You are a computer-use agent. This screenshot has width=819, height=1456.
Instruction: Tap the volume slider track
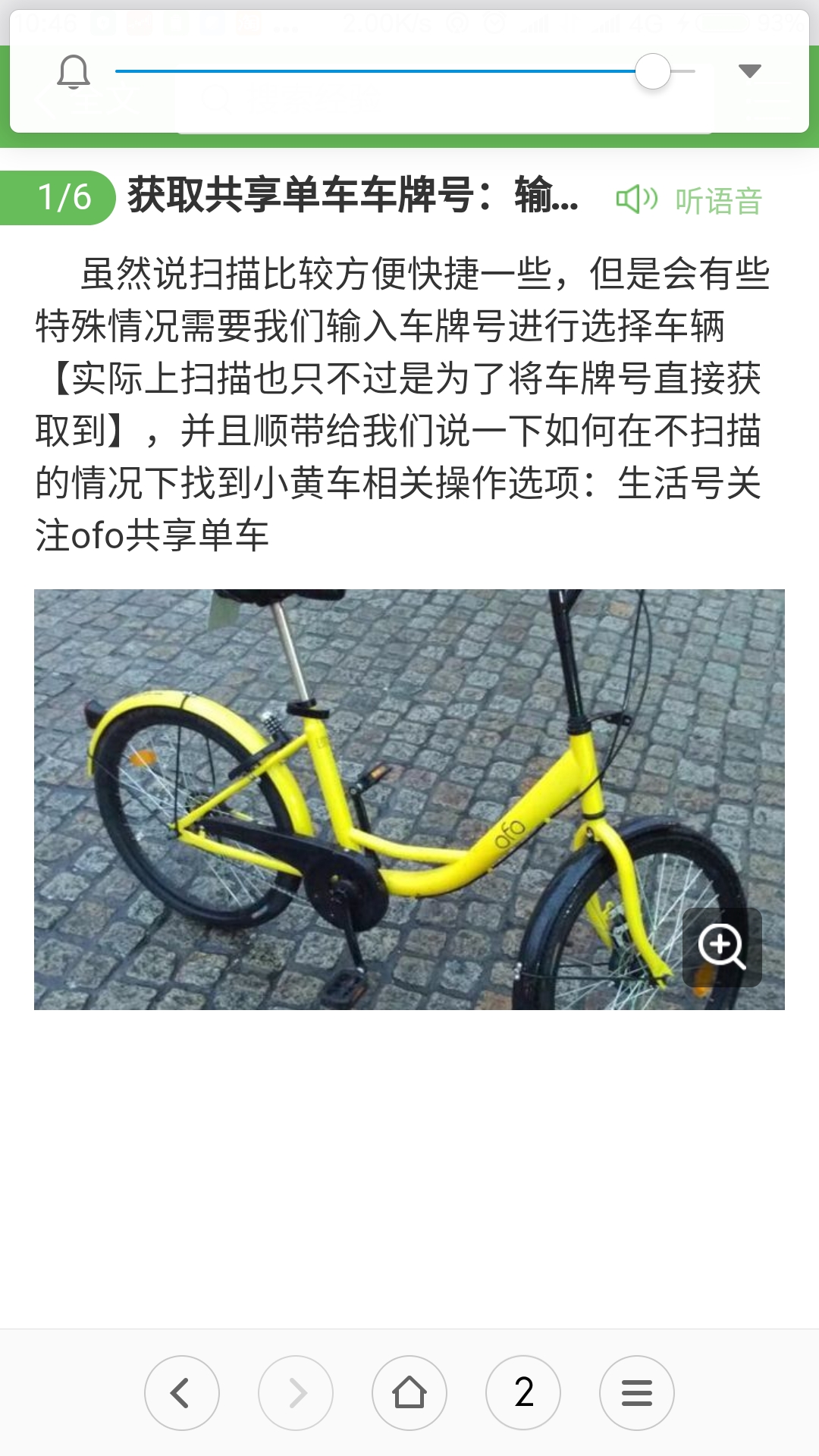[x=379, y=71]
